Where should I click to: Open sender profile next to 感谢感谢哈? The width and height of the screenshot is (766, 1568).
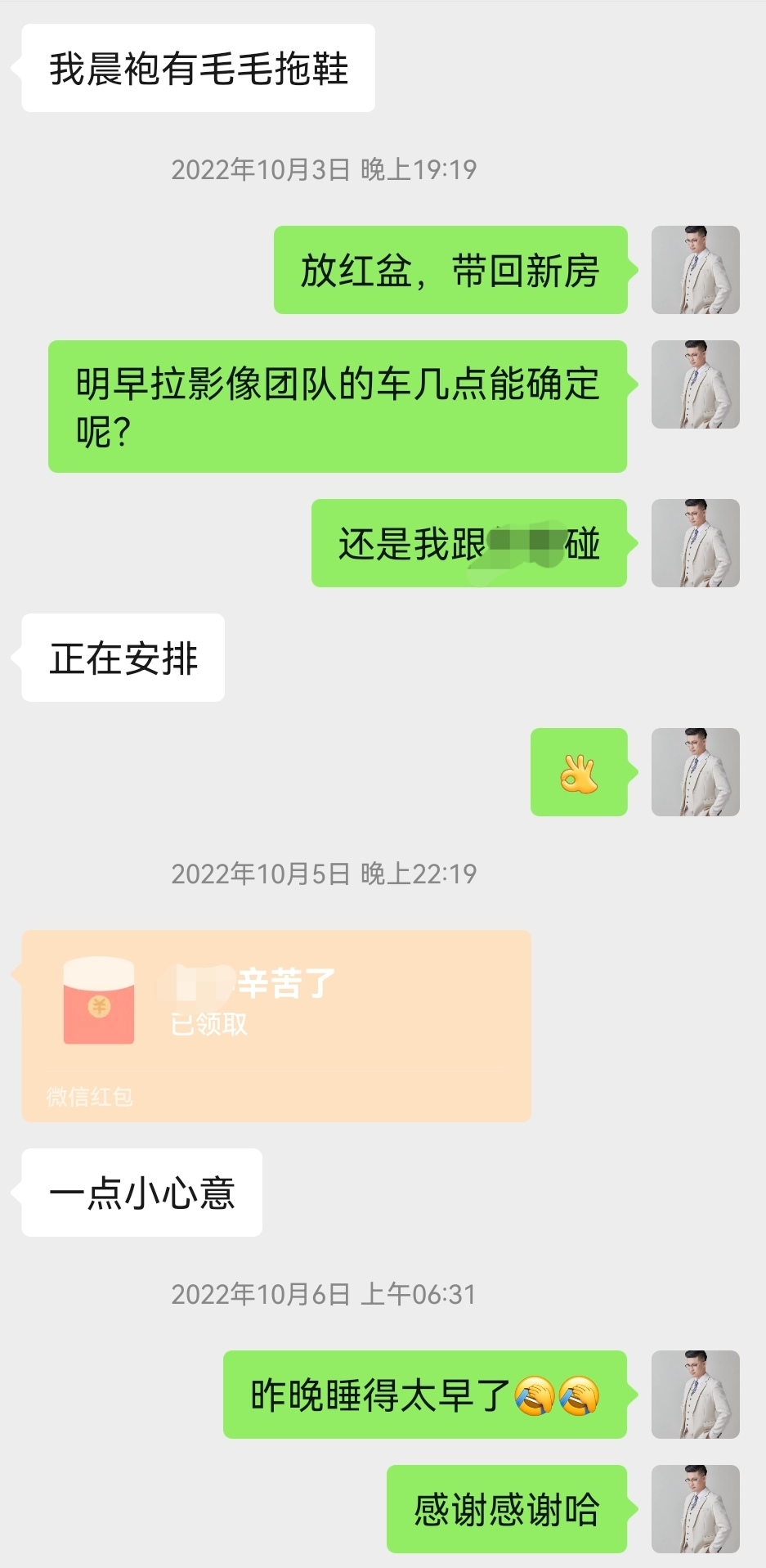(695, 1508)
